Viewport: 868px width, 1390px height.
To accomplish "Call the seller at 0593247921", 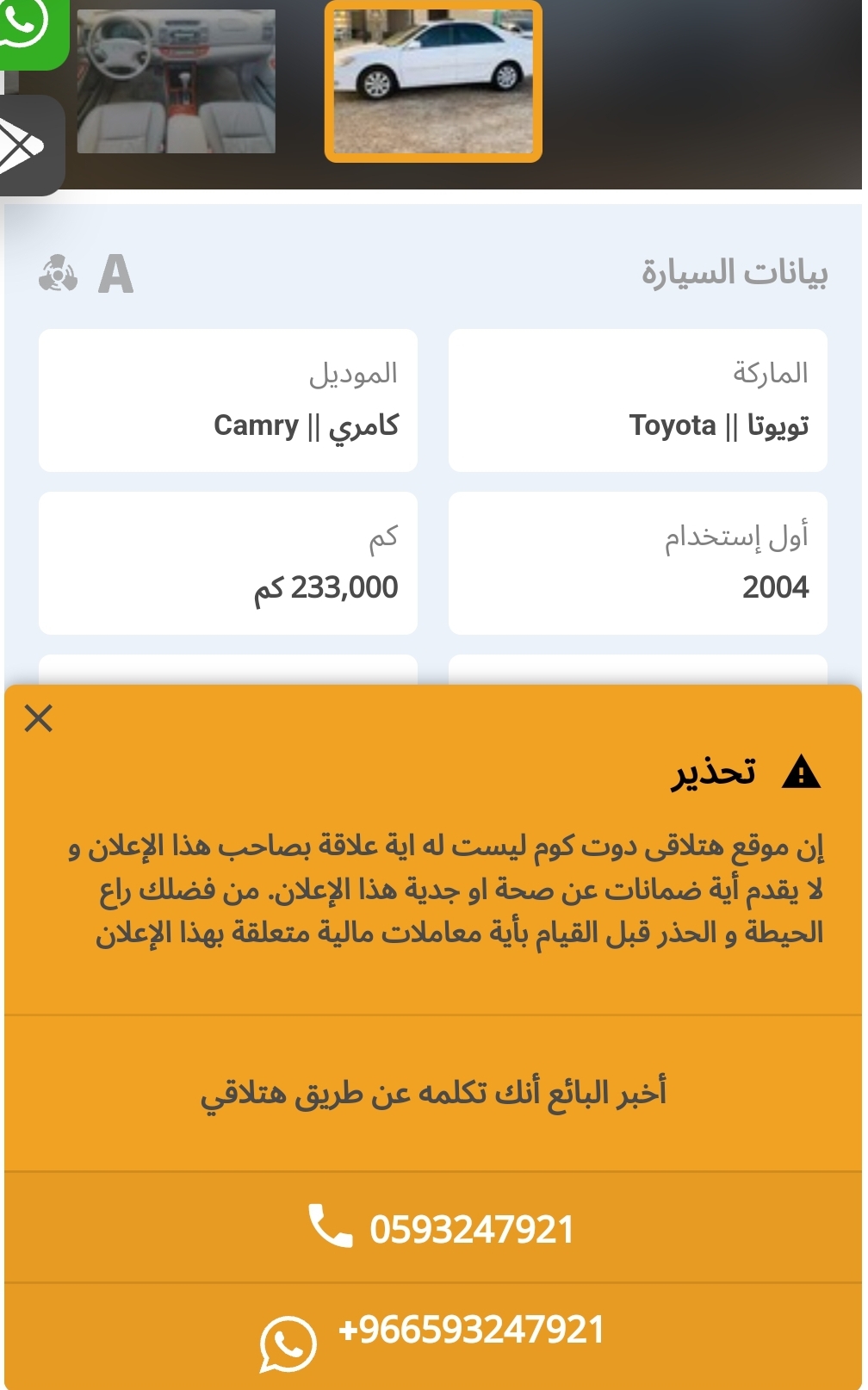I will tap(434, 1228).
